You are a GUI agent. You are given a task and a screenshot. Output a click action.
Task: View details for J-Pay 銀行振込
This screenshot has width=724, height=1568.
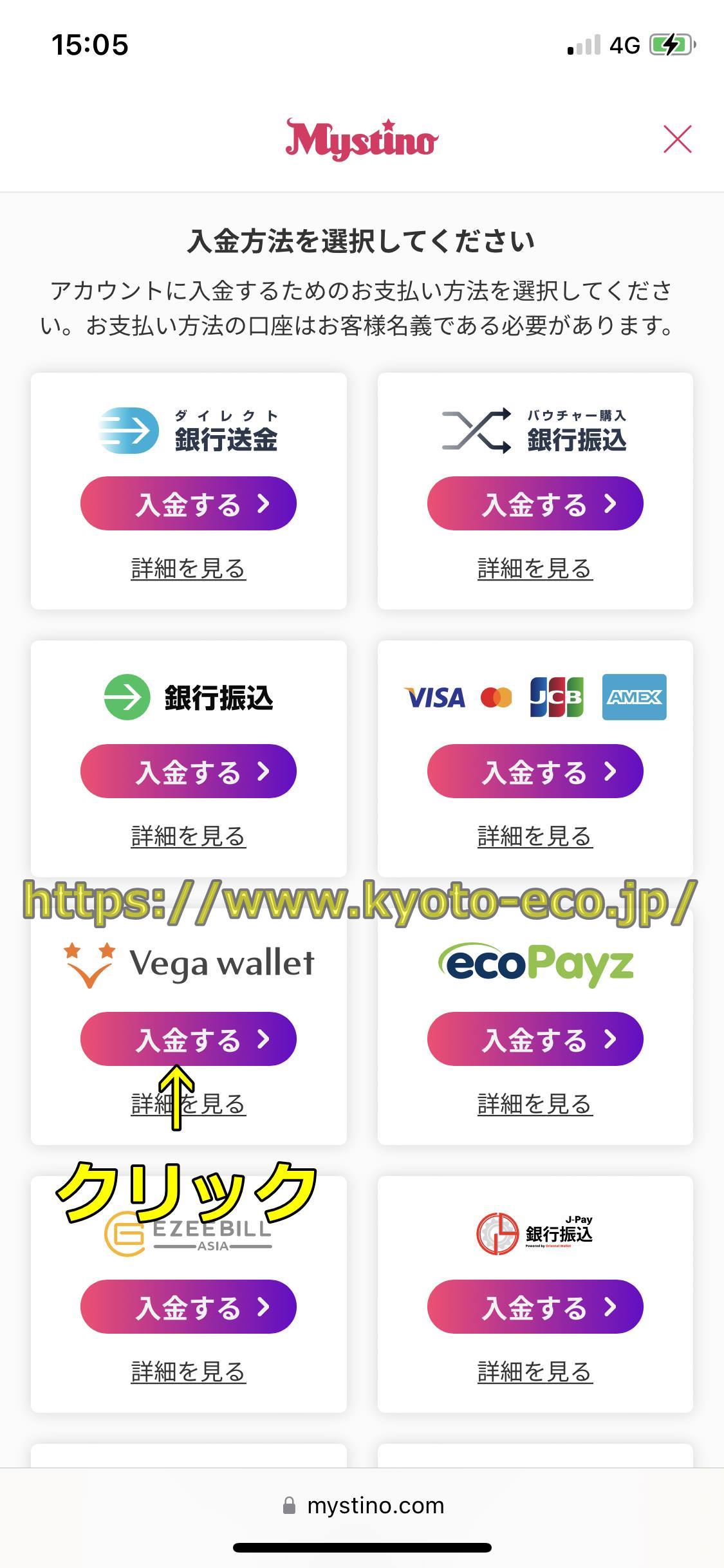[x=535, y=1372]
